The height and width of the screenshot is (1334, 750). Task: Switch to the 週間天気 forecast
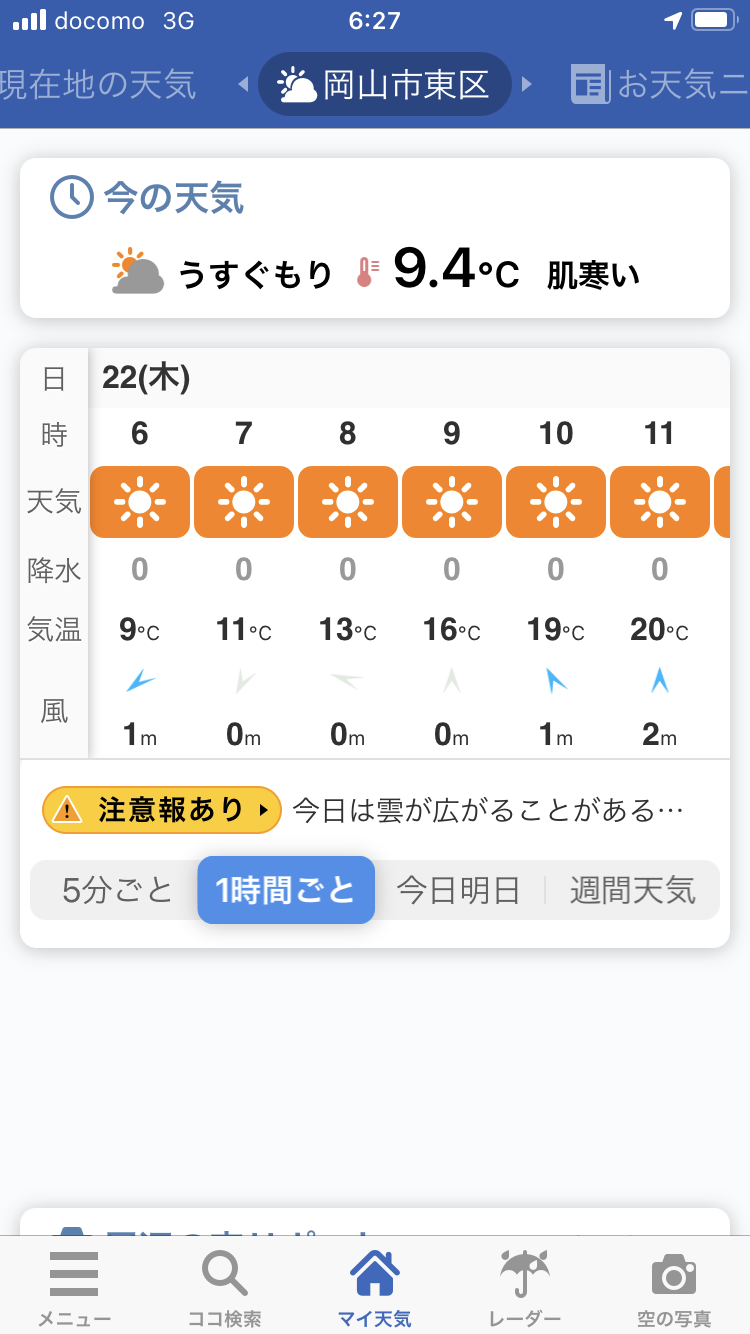pos(632,890)
